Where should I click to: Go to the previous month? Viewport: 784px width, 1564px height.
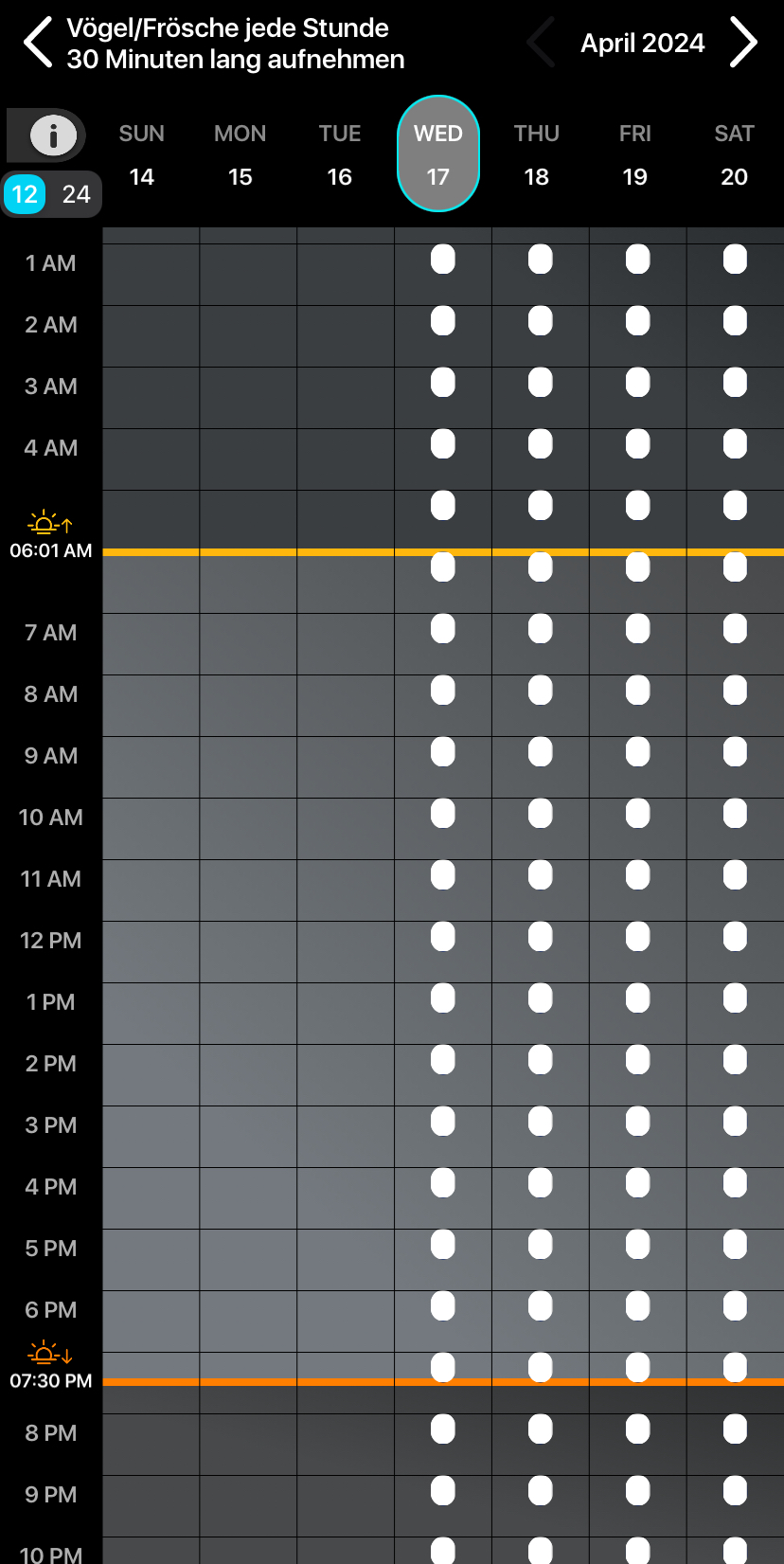(x=540, y=42)
